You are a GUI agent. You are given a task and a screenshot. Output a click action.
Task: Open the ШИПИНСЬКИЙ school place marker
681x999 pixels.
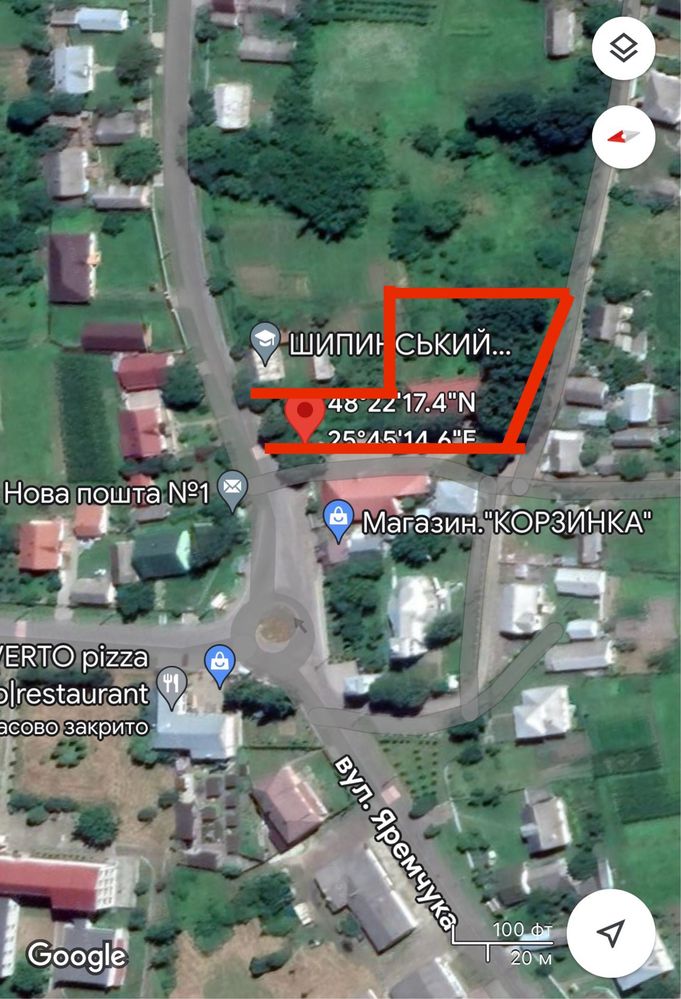point(265,337)
